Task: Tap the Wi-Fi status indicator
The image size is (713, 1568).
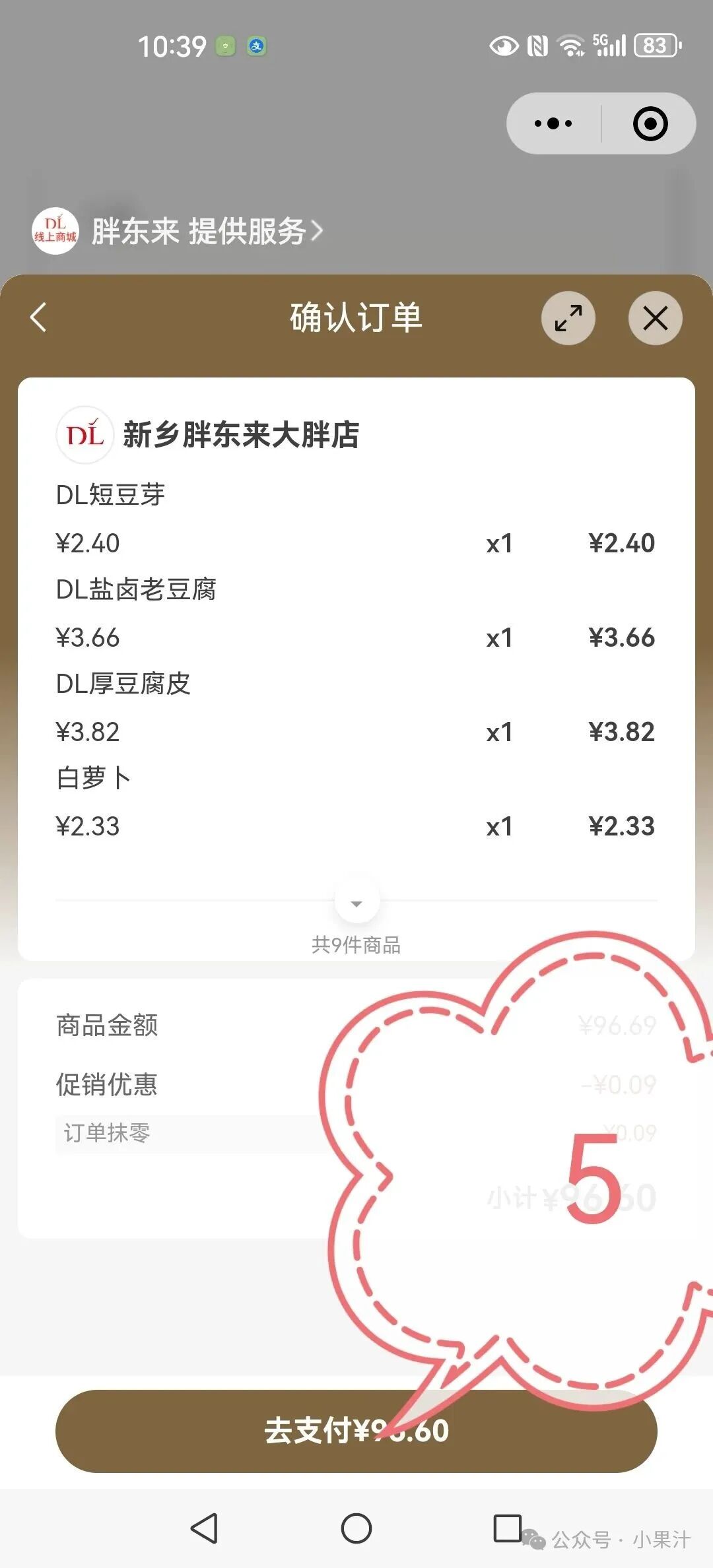Action: pos(572,46)
